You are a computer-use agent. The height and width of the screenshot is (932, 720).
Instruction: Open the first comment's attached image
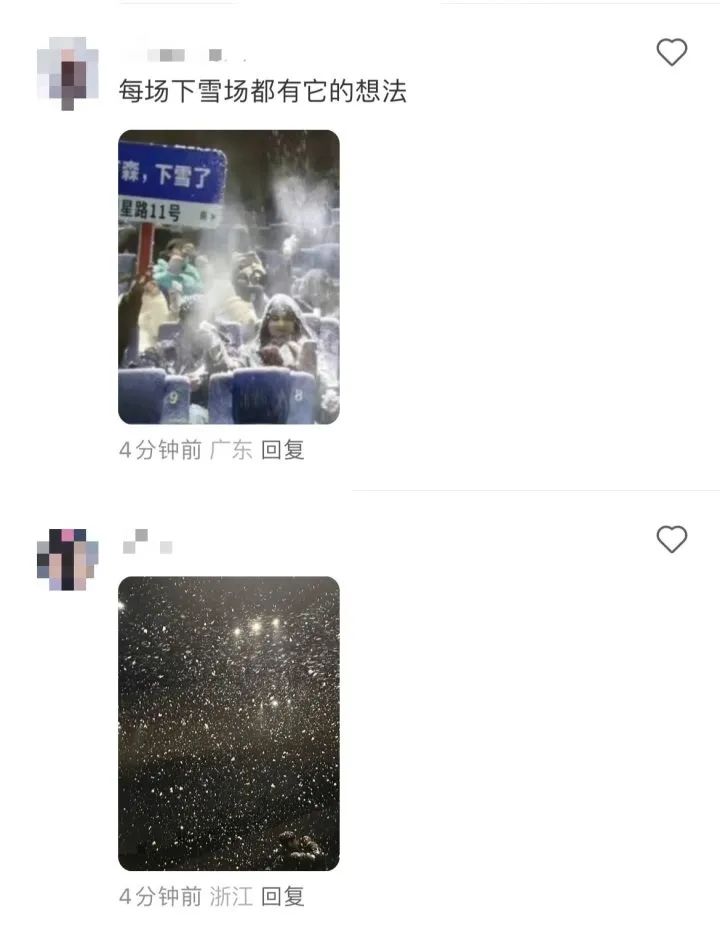[229, 277]
